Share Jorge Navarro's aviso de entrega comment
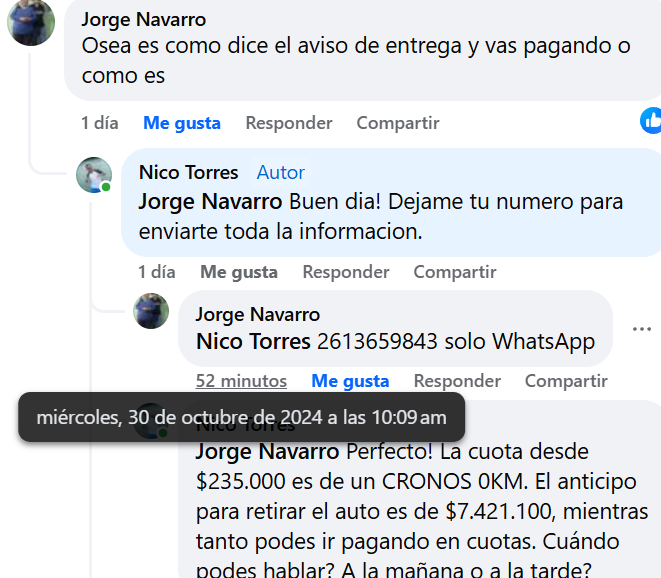Viewport: 661px width, 578px height. (x=398, y=123)
